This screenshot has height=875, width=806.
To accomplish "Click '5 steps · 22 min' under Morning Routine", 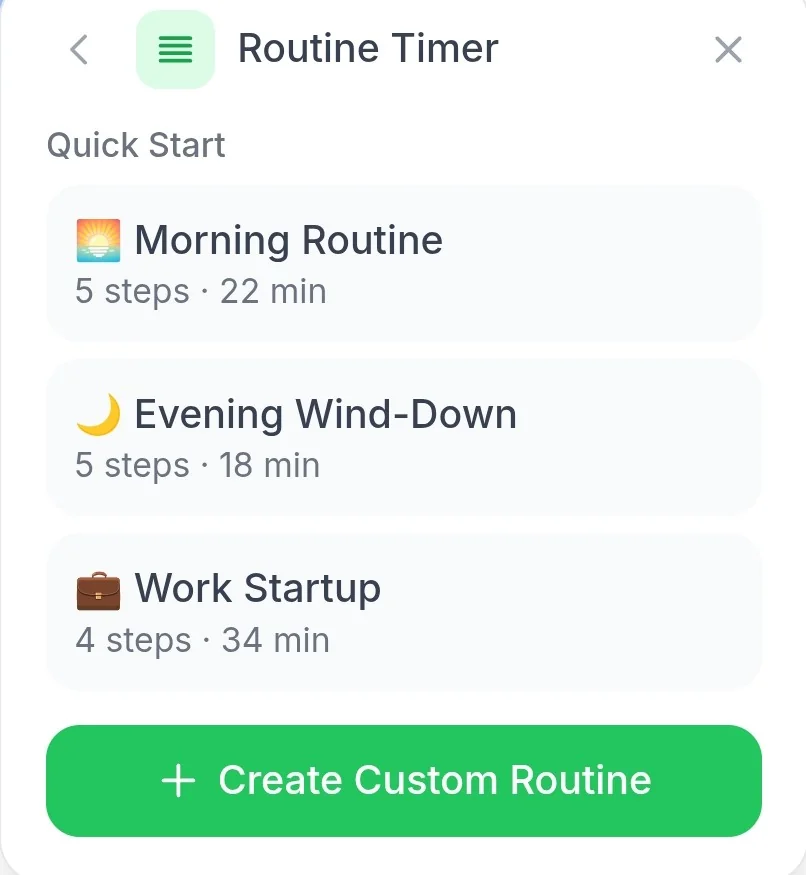I will tap(200, 291).
